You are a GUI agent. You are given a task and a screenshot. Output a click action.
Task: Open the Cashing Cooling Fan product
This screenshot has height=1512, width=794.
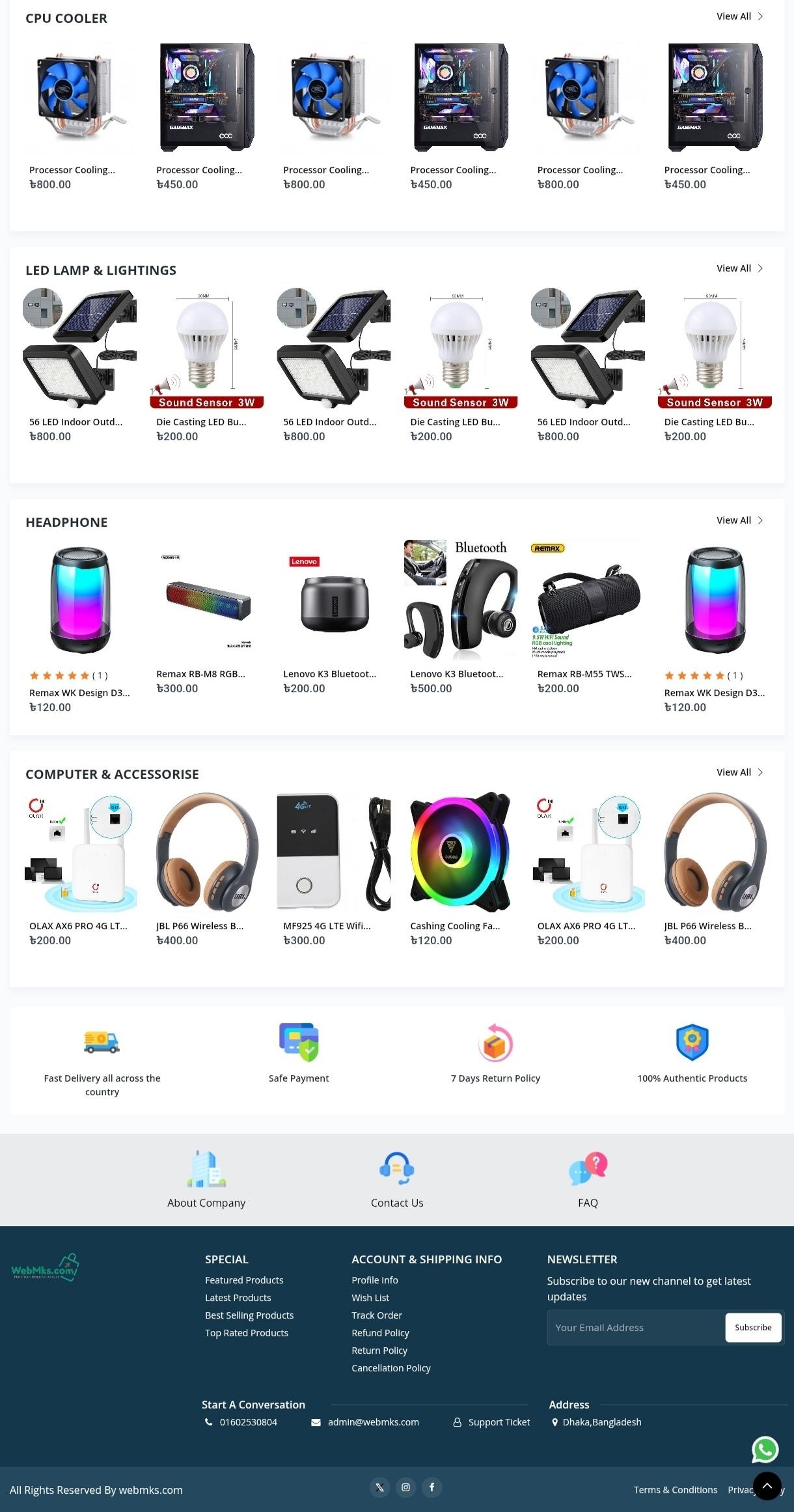tap(455, 926)
